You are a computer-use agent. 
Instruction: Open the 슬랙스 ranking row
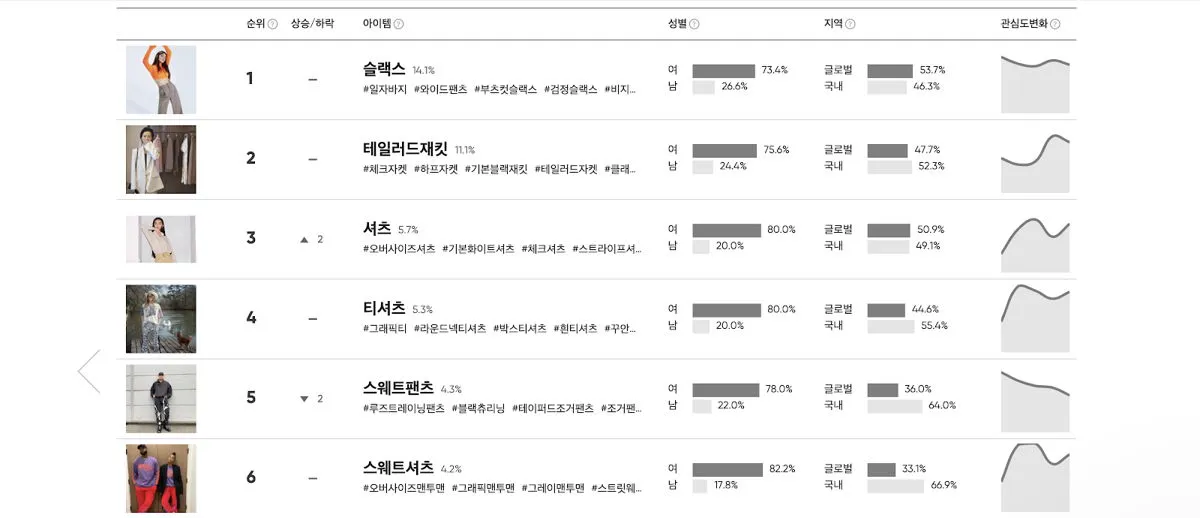596,80
